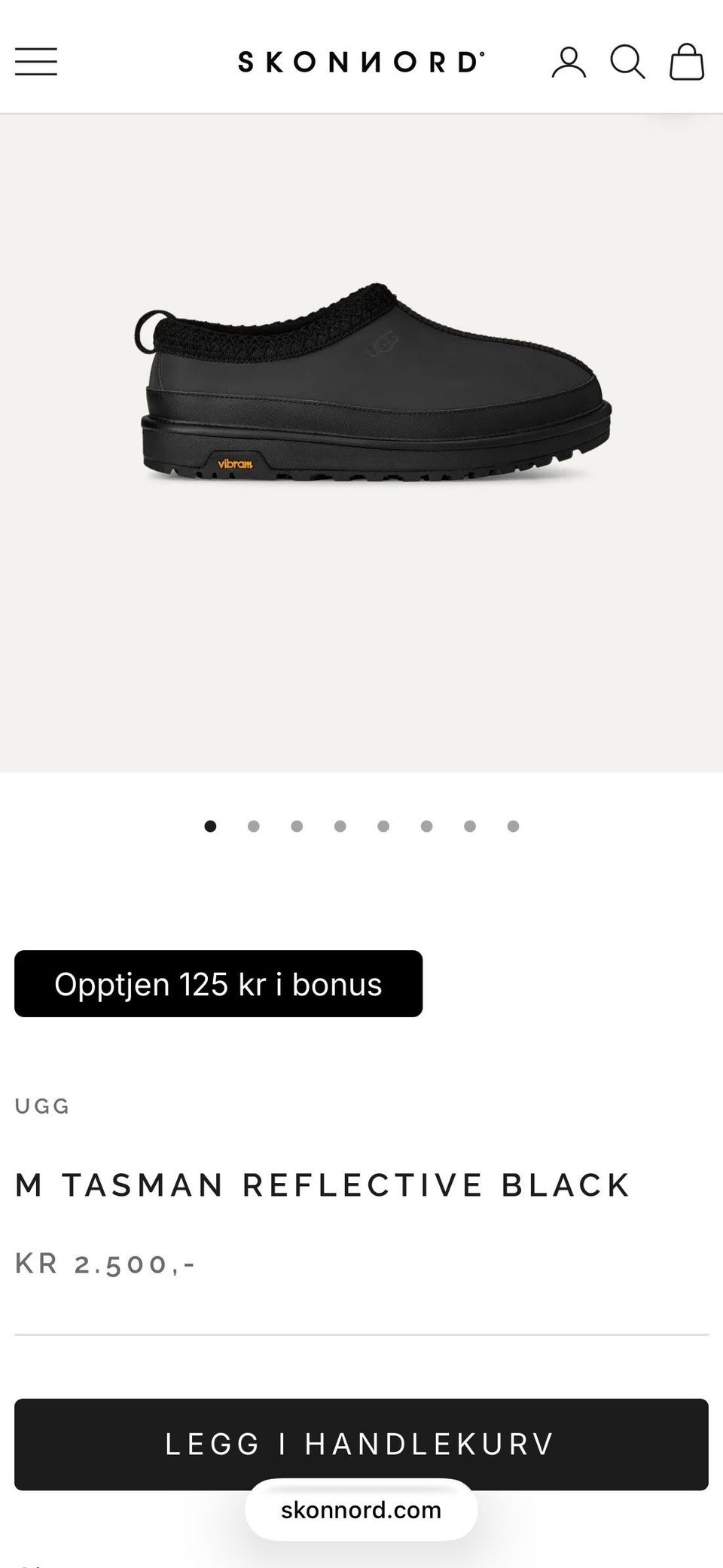723x1568 pixels.
Task: Open the shopping bag
Action: pyautogui.click(x=687, y=62)
